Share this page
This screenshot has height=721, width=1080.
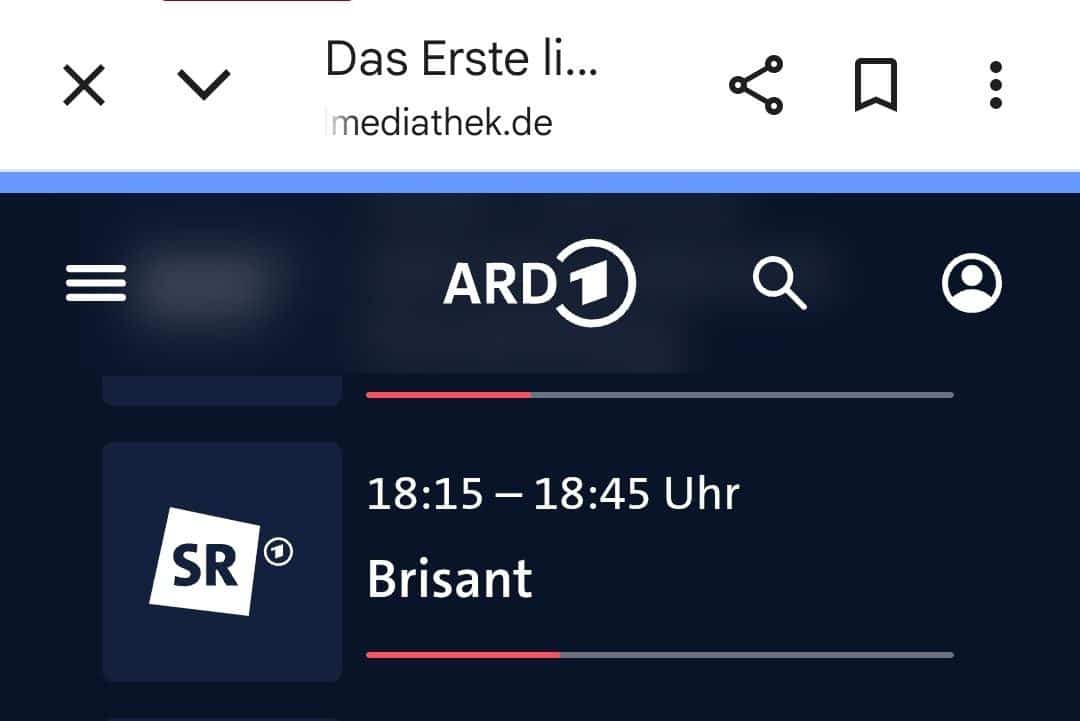(x=756, y=85)
